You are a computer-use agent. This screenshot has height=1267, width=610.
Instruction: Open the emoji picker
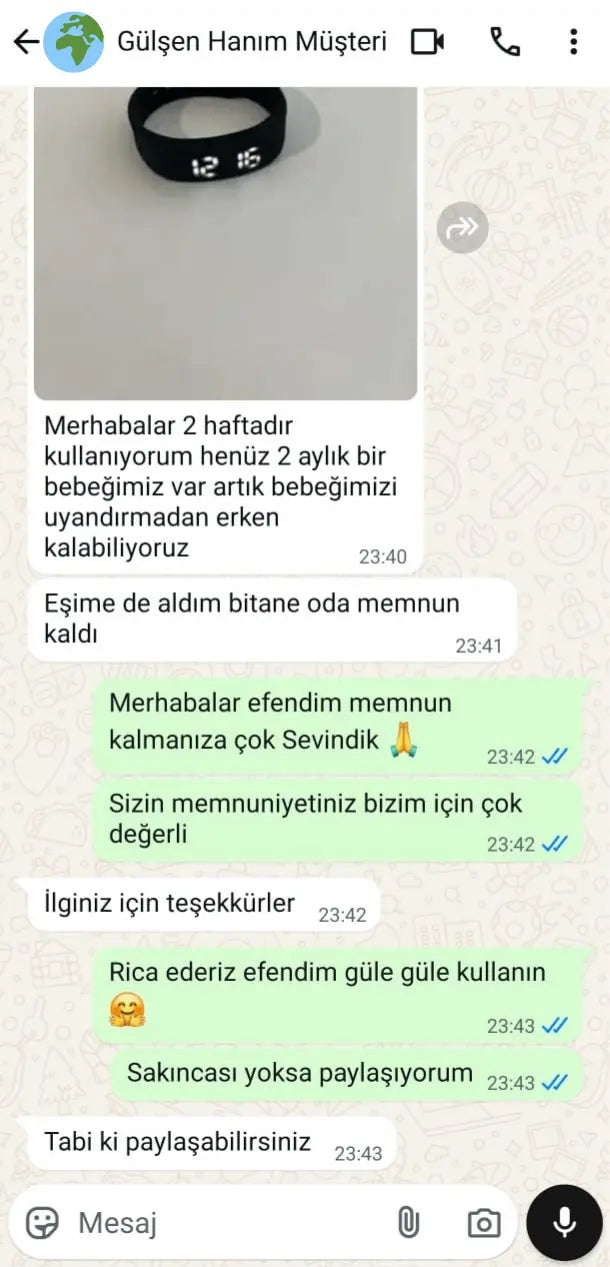pyautogui.click(x=42, y=1222)
